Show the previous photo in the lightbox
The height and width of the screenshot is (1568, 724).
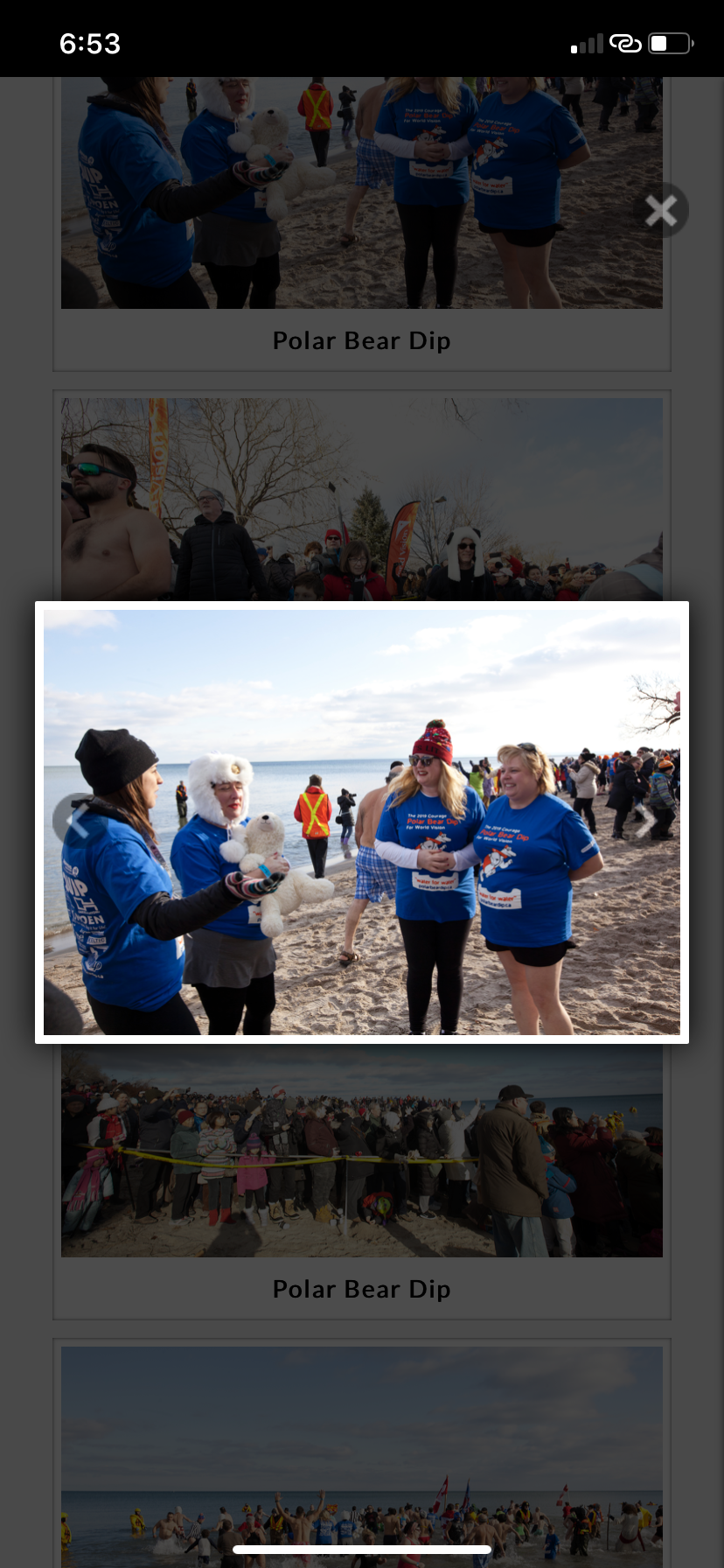click(x=76, y=820)
